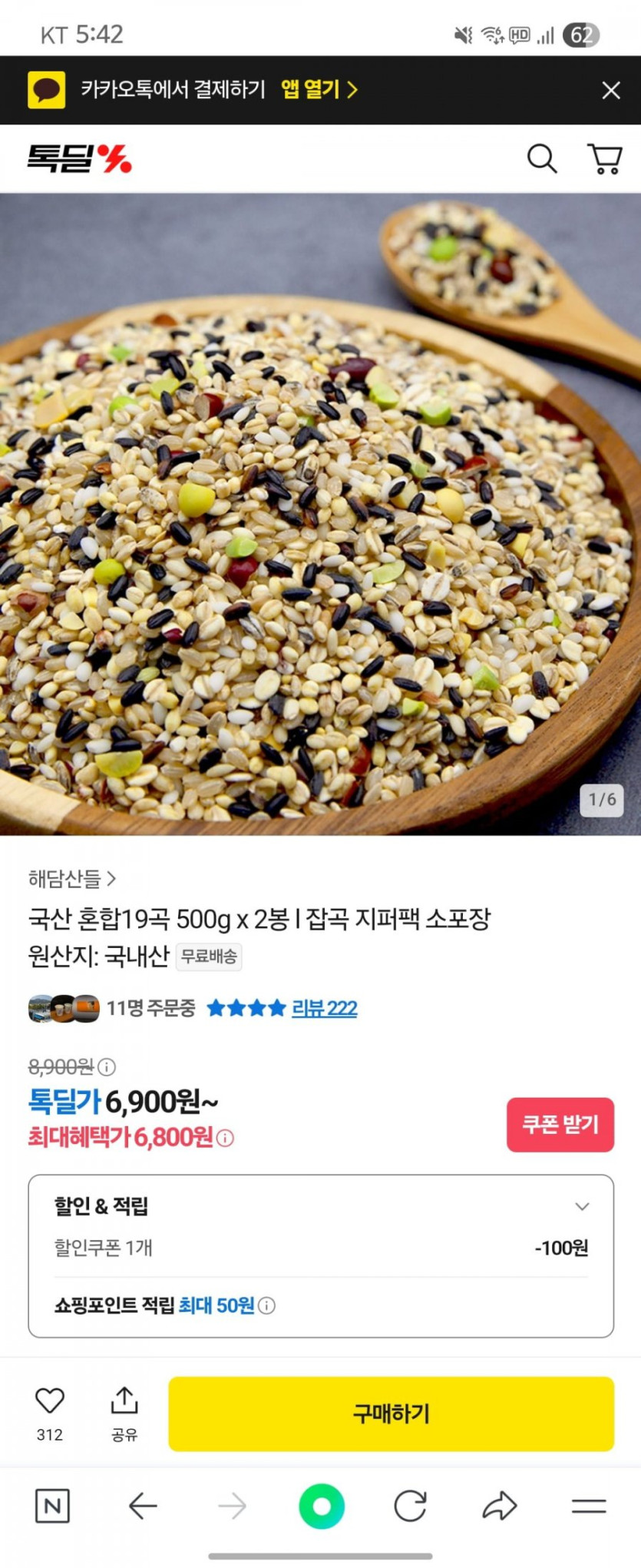The width and height of the screenshot is (641, 1568).
Task: Tap 쿠폰 받기 to get coupon
Action: [x=560, y=1125]
